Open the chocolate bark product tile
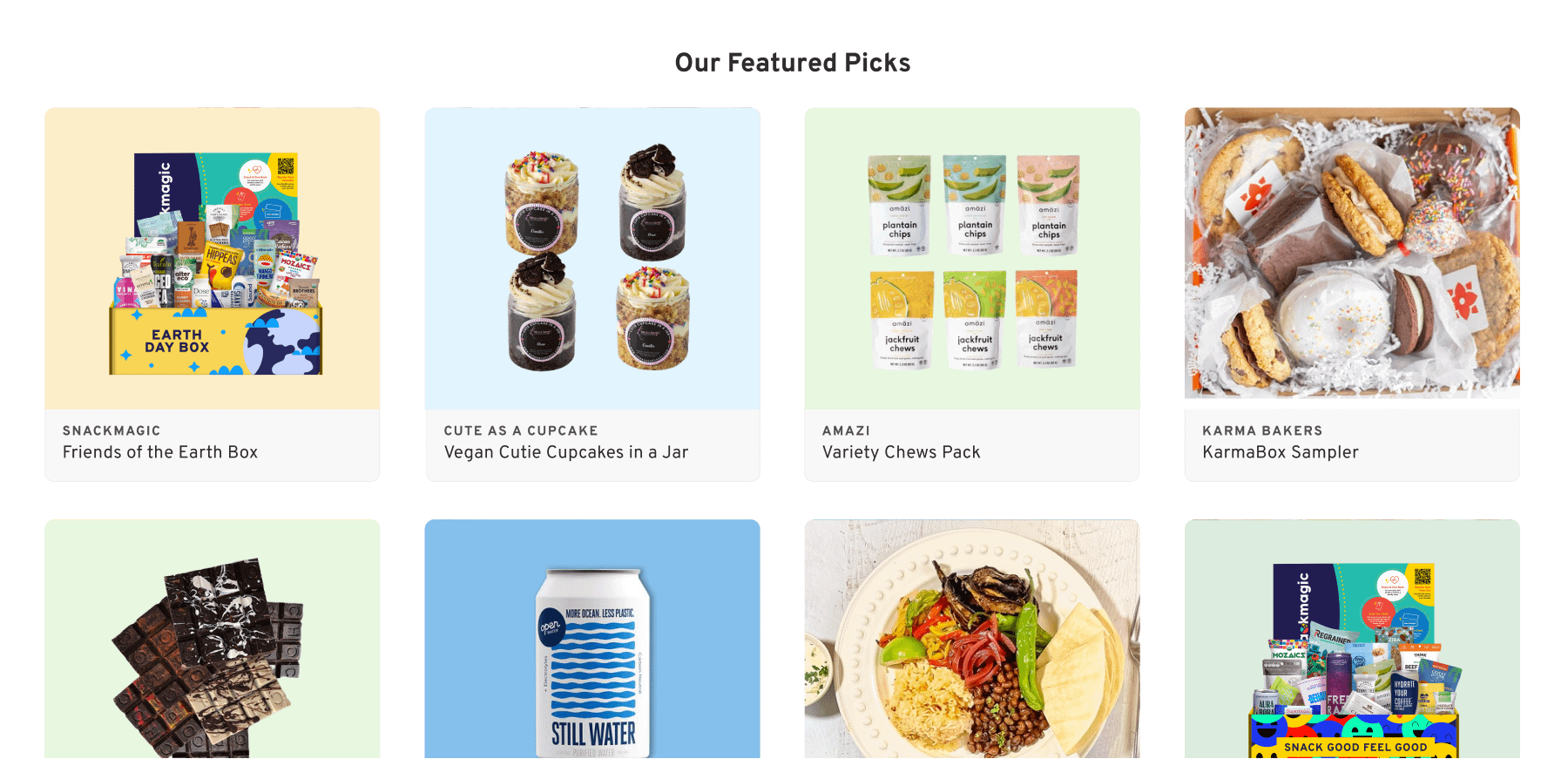The image size is (1568, 759). [x=213, y=640]
